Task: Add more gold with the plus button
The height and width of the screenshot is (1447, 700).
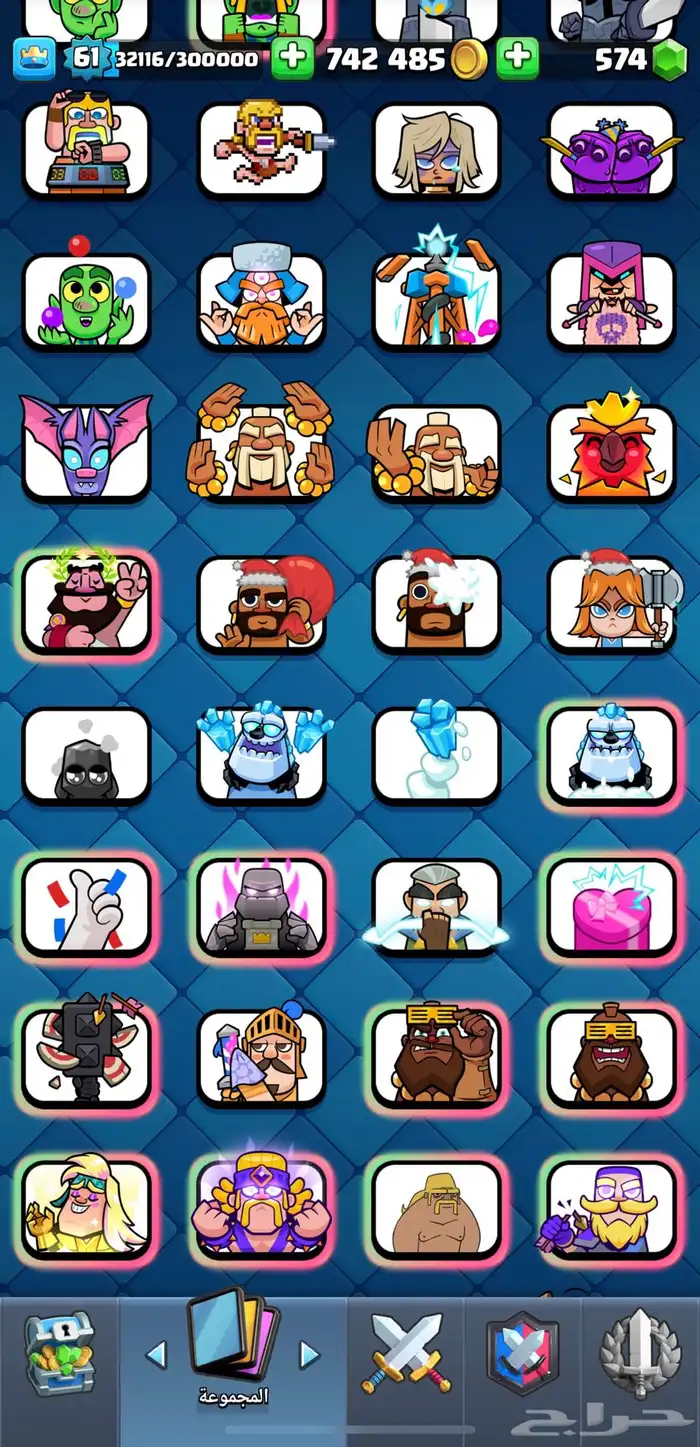Action: click(517, 58)
